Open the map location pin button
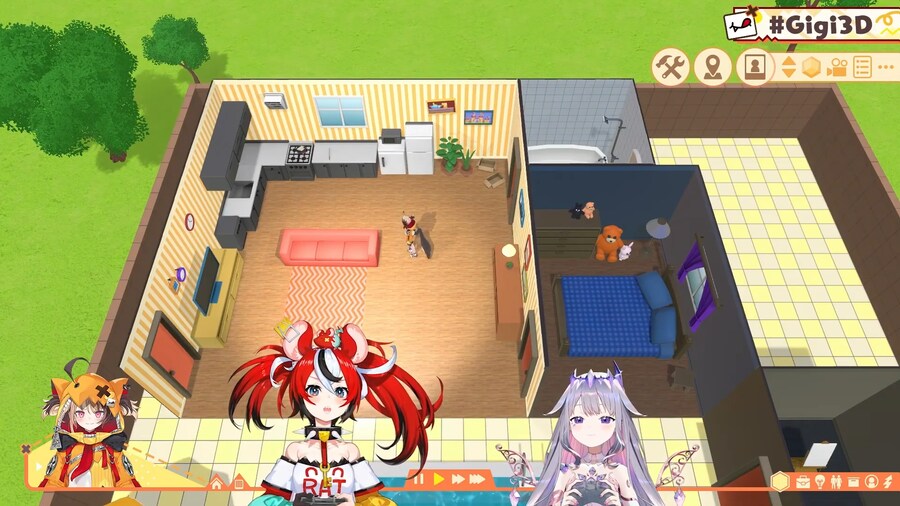 (712, 67)
